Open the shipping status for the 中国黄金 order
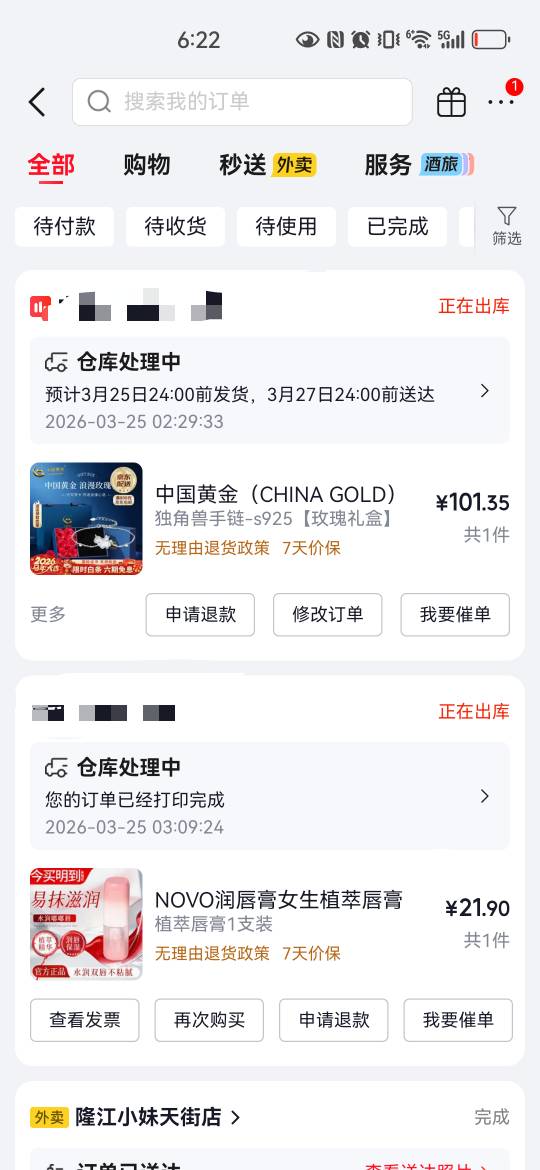This screenshot has width=540, height=1170. point(270,390)
